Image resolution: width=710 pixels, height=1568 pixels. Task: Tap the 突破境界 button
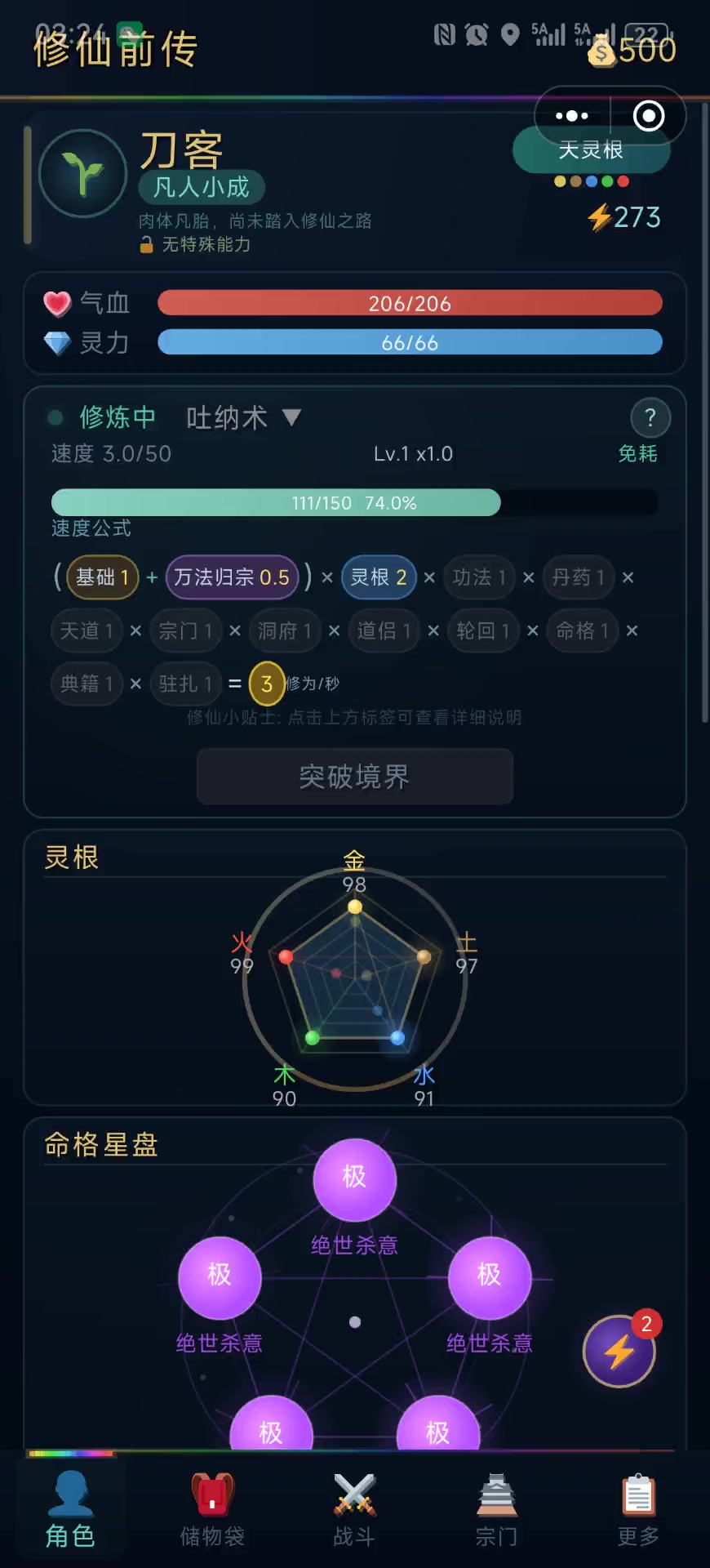(x=354, y=777)
